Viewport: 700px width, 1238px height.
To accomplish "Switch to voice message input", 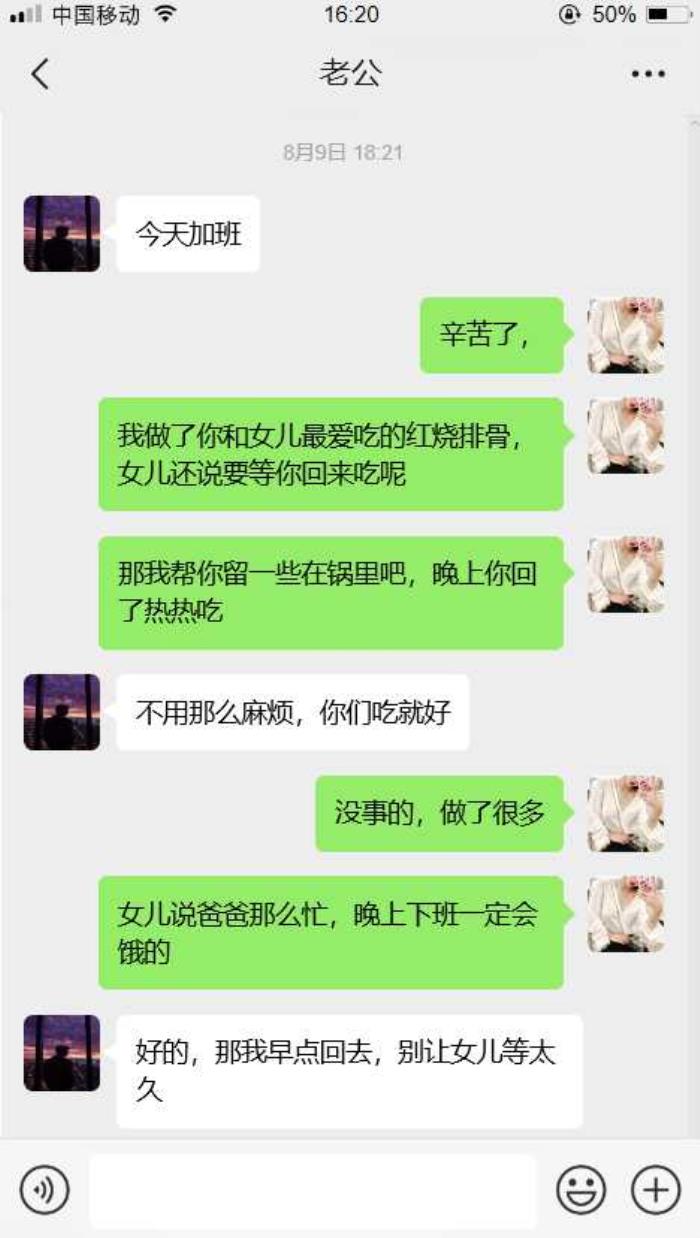I will [x=45, y=1190].
